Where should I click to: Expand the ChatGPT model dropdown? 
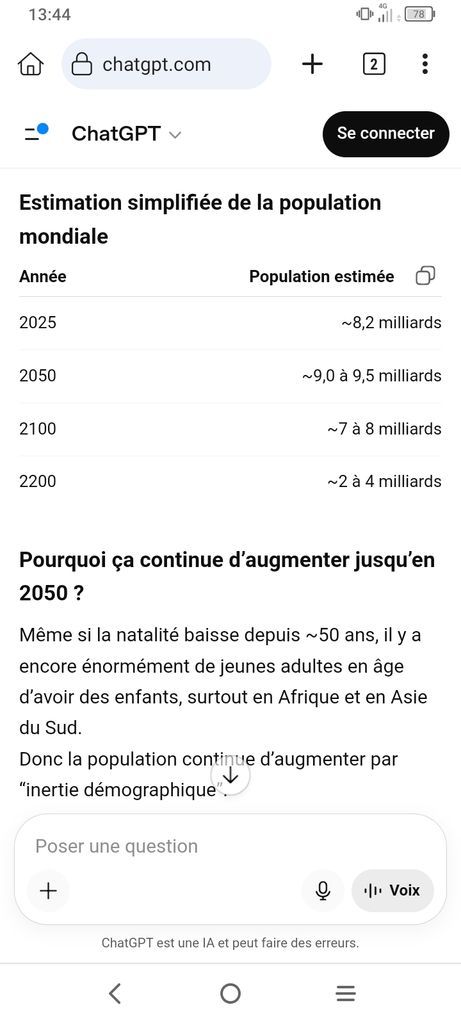click(126, 133)
